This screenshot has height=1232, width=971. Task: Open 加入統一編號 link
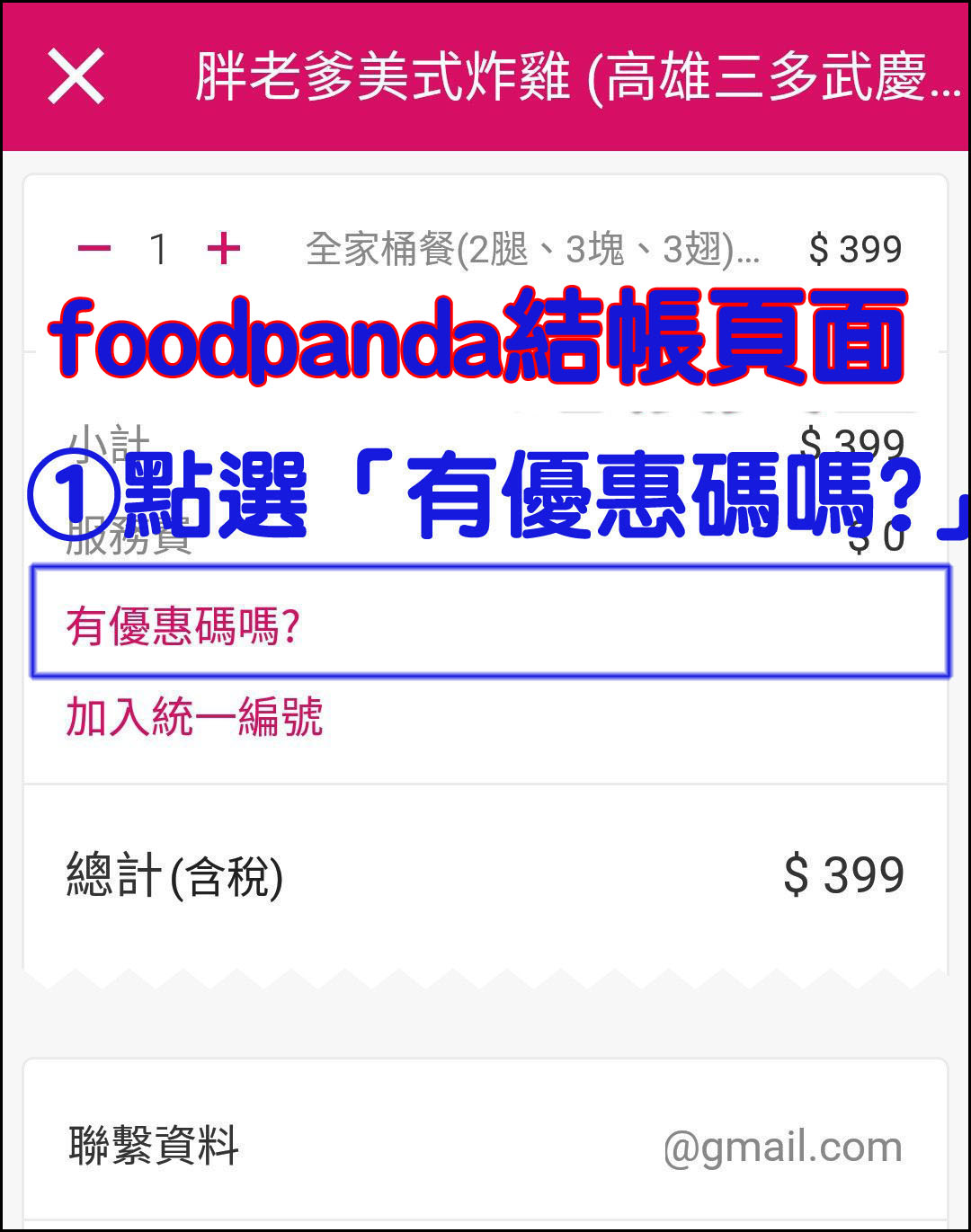[194, 717]
